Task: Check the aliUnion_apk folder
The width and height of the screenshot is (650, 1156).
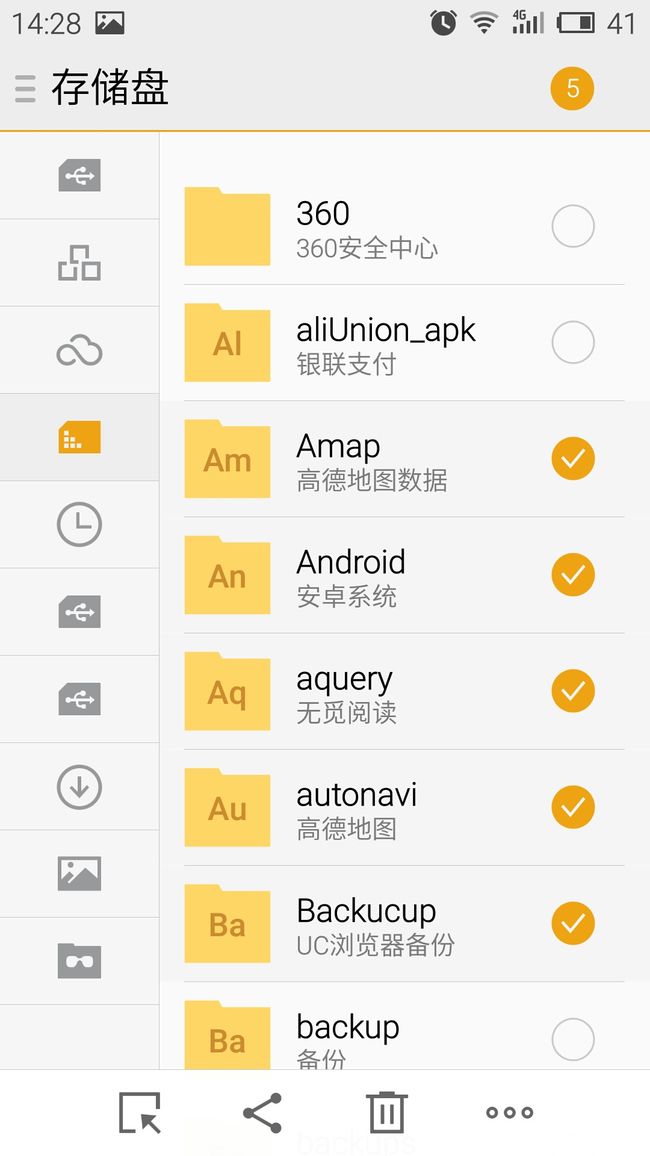Action: pyautogui.click(x=573, y=342)
